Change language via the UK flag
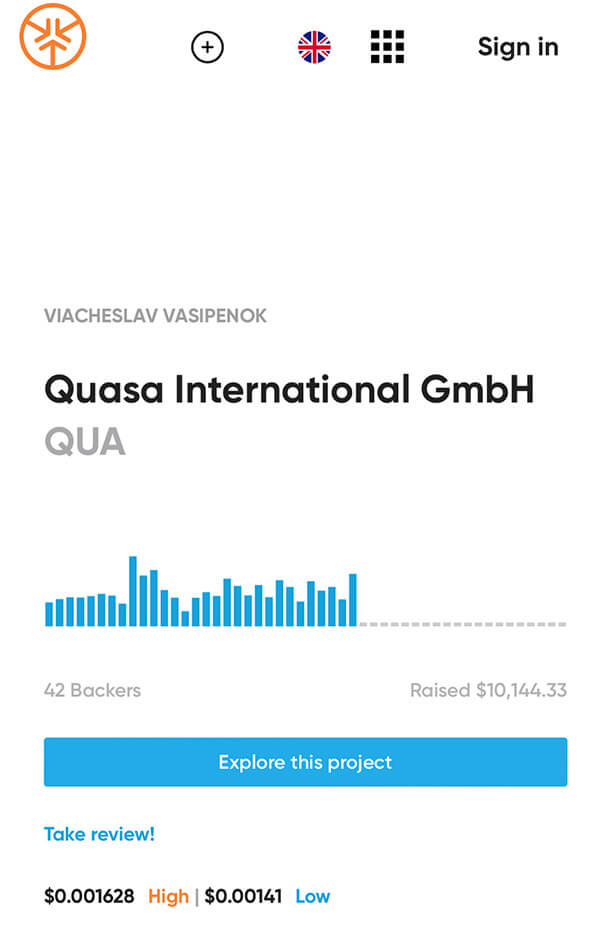The image size is (600, 927). [x=314, y=47]
